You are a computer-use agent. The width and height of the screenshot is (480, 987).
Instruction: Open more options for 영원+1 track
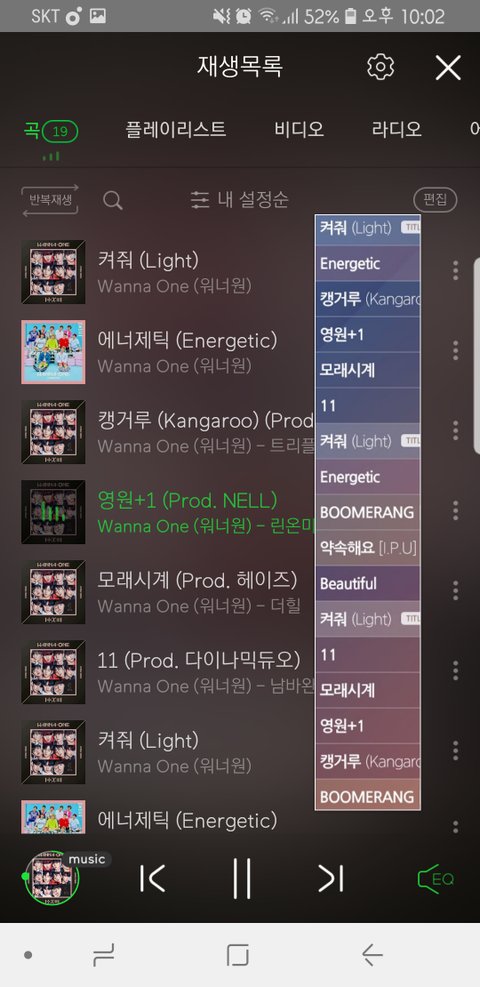(x=455, y=510)
